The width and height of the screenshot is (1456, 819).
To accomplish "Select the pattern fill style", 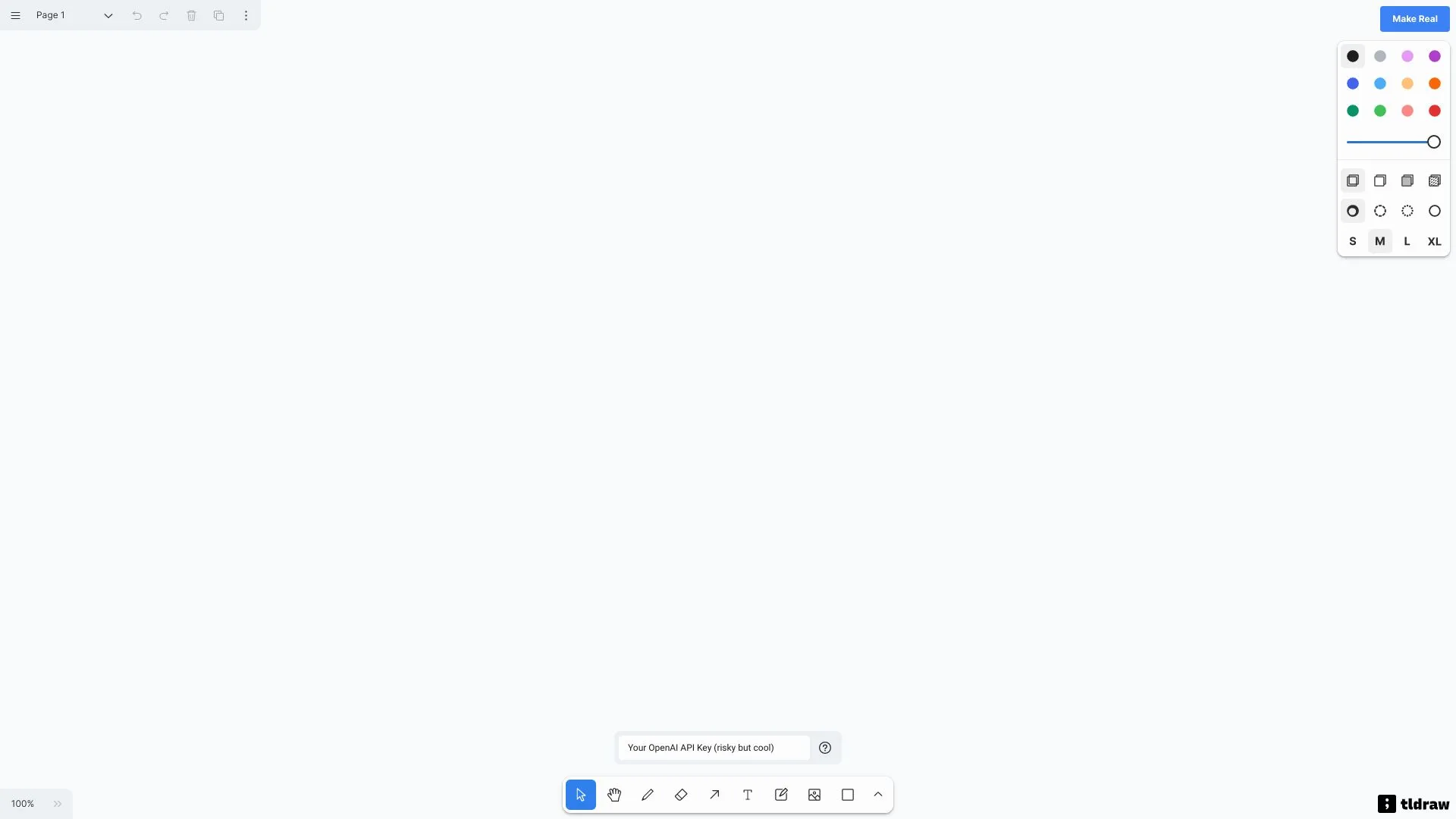I will pos(1434,180).
